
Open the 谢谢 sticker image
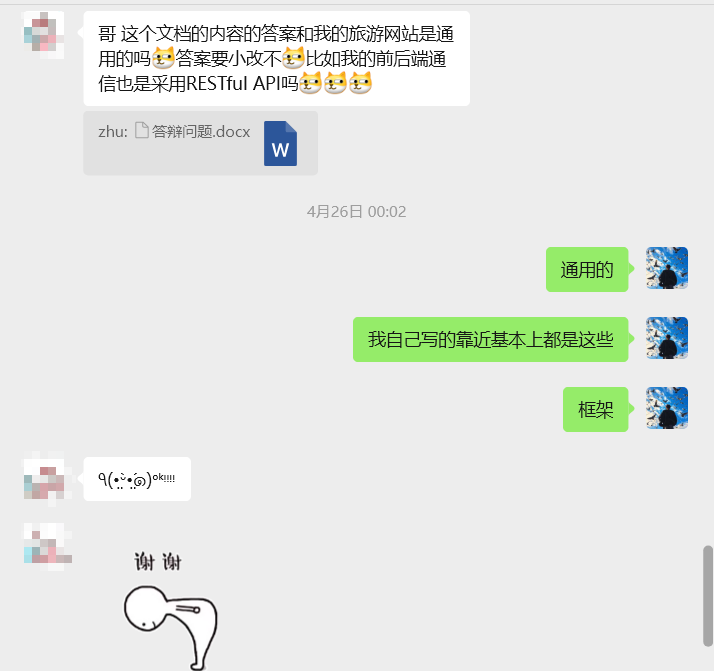tap(170, 610)
